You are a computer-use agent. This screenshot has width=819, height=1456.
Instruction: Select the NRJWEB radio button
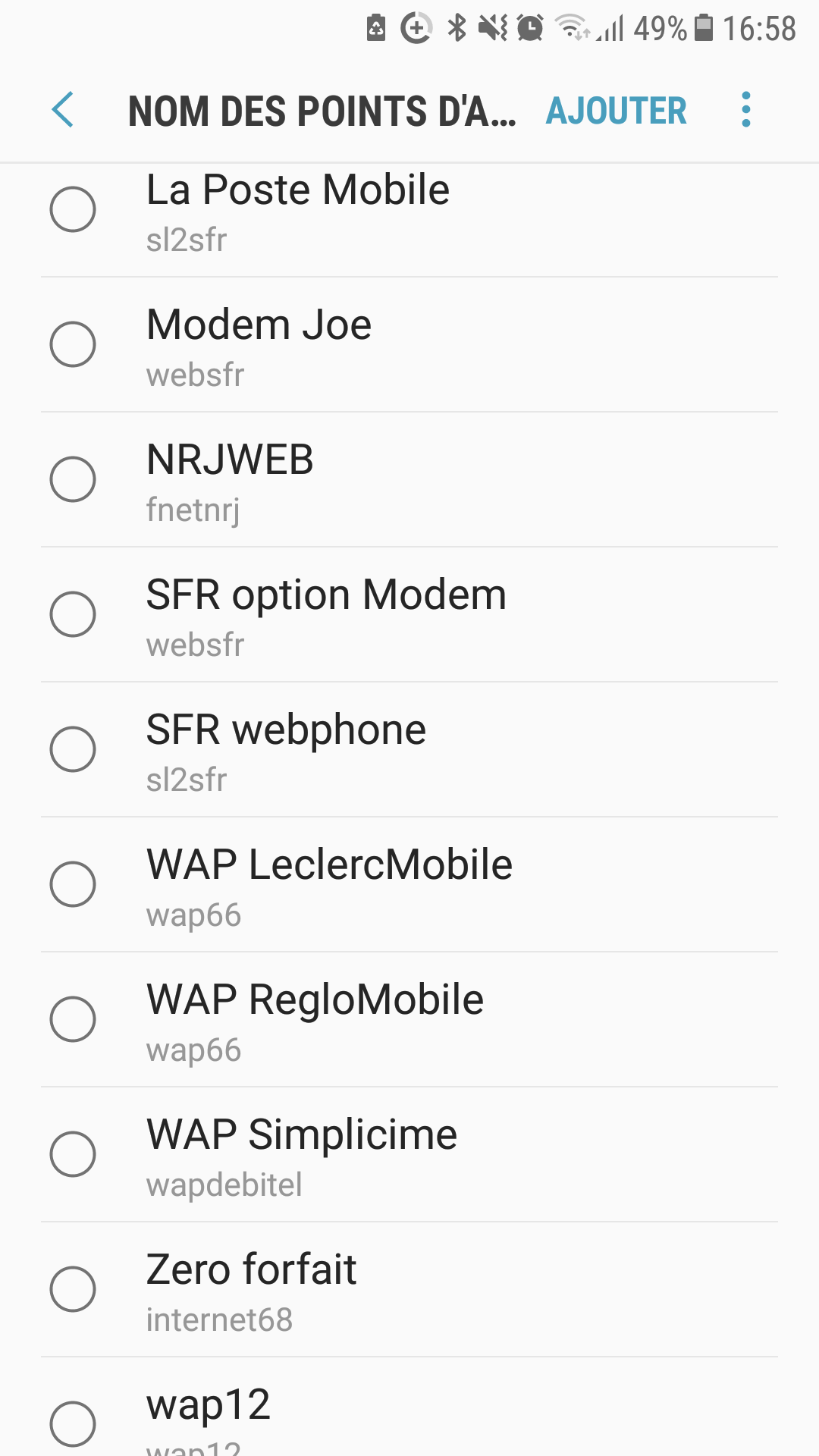tap(73, 479)
